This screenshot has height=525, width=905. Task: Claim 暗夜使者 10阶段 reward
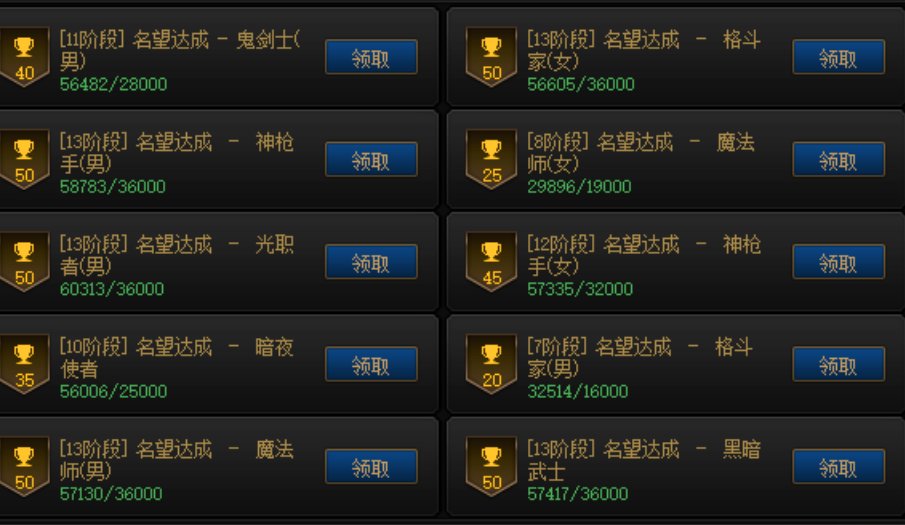(x=371, y=364)
